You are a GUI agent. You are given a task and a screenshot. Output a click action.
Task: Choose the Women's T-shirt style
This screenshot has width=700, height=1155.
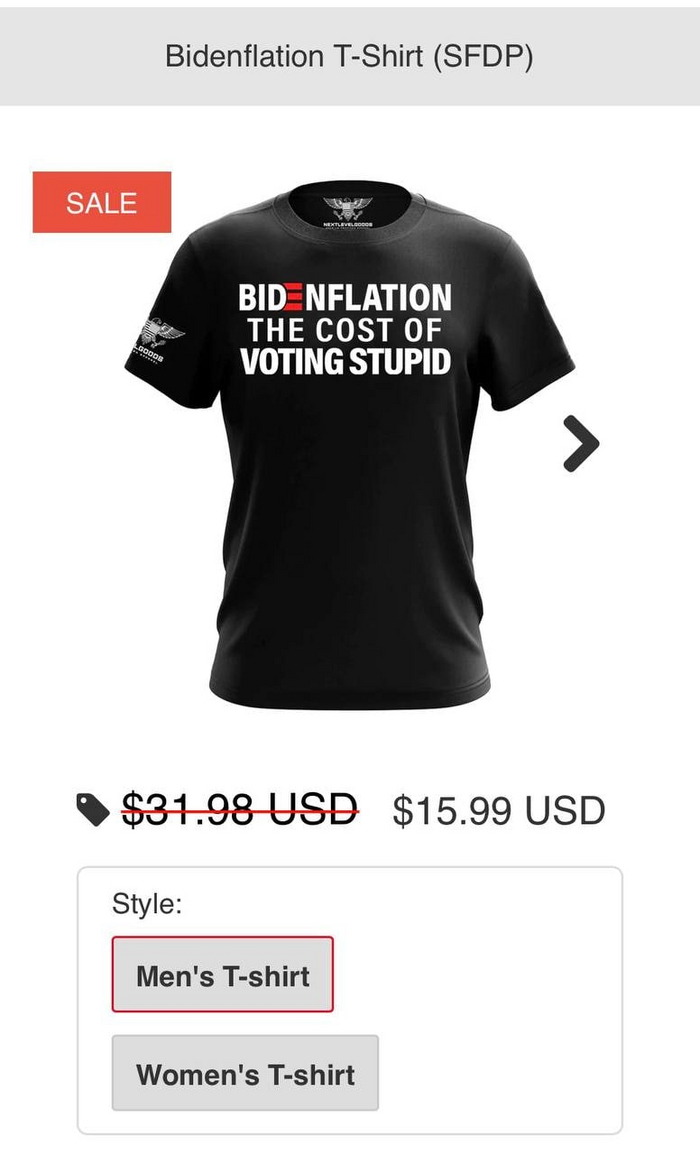coord(245,1073)
